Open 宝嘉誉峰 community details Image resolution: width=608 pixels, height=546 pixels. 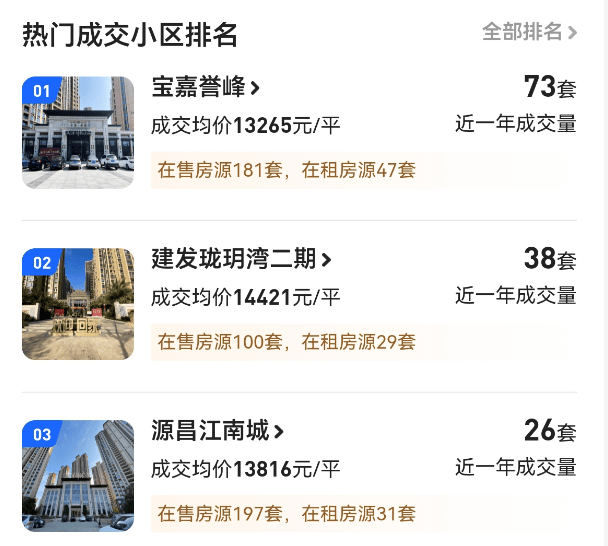click(x=205, y=88)
